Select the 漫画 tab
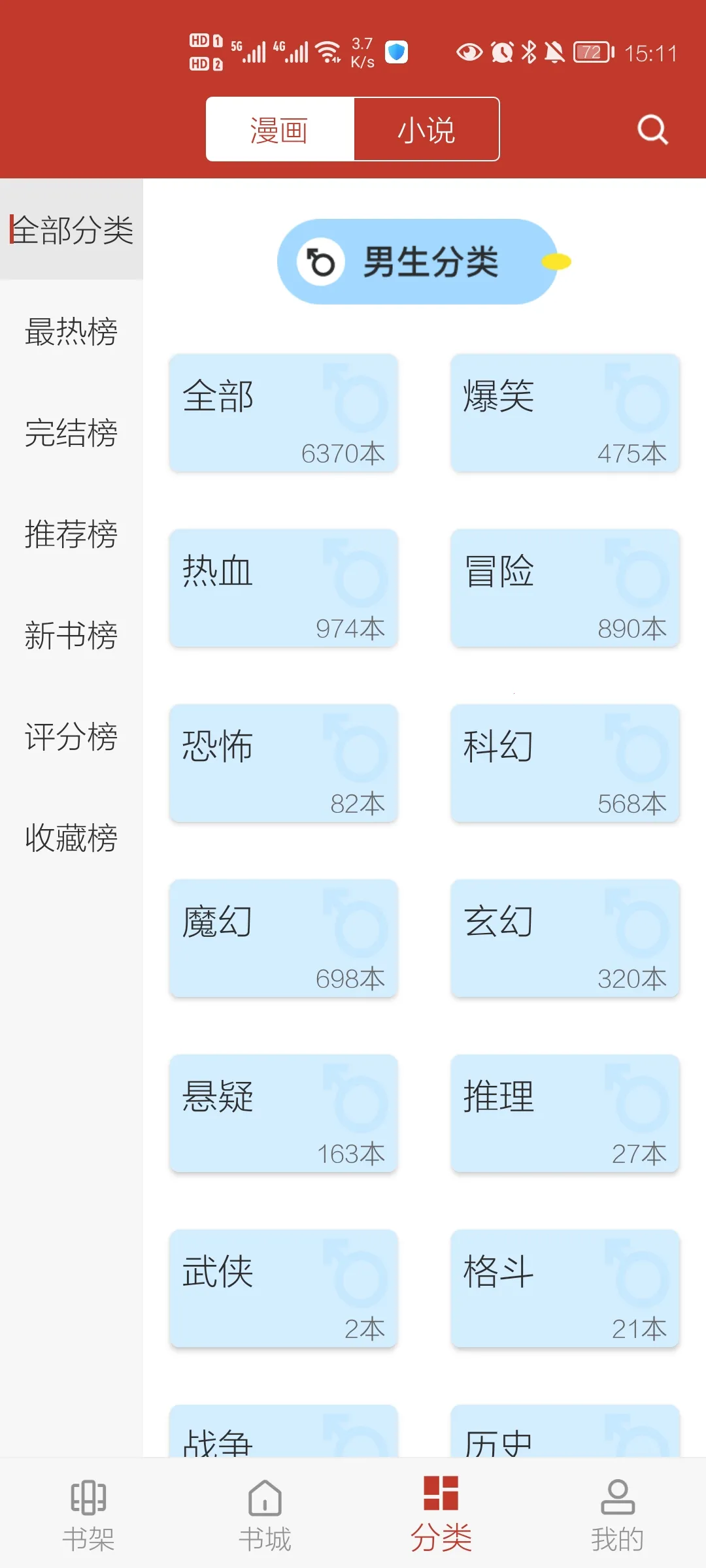The image size is (706, 1568). (280, 129)
